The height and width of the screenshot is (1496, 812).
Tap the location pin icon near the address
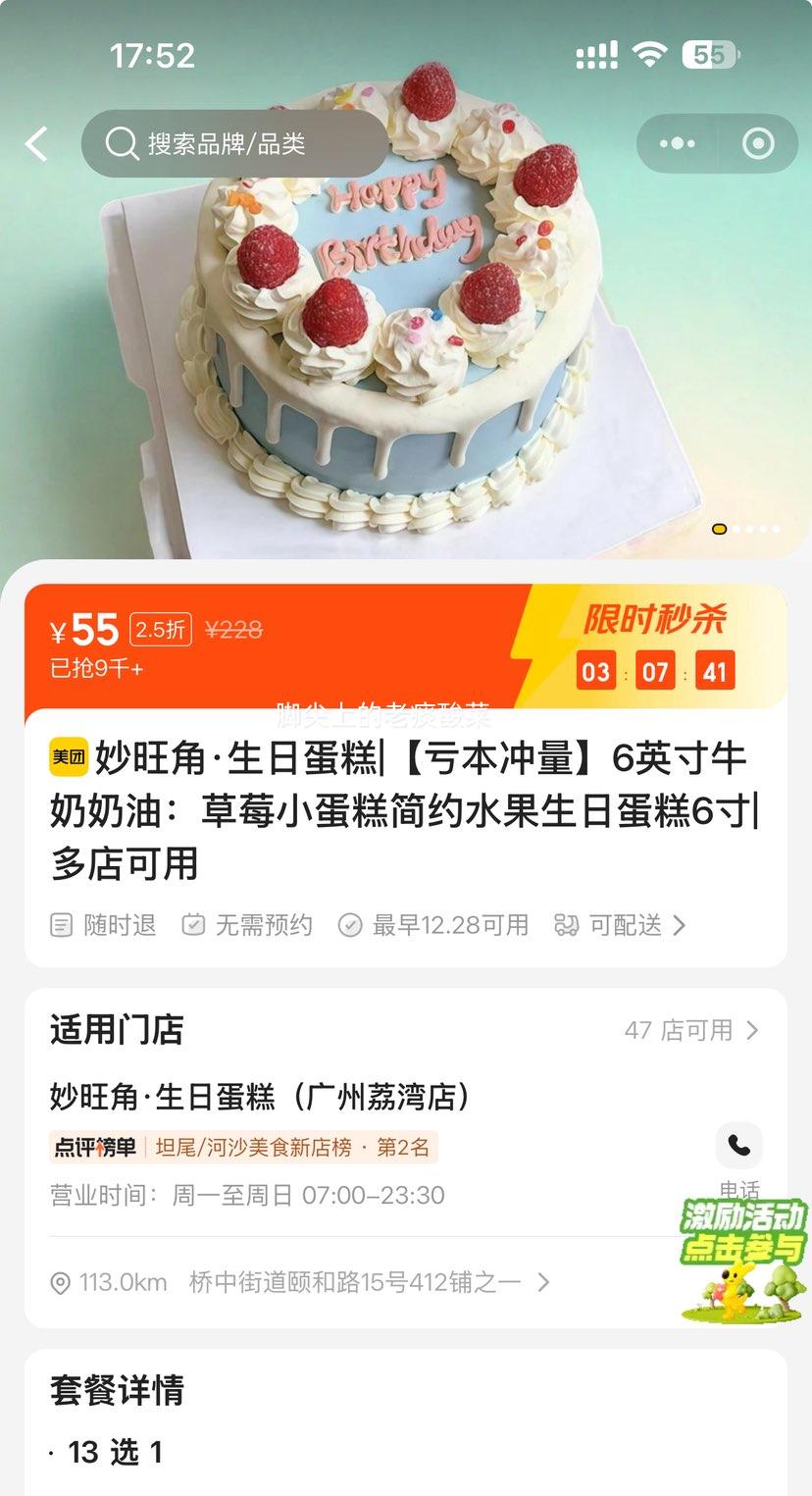[x=59, y=1282]
